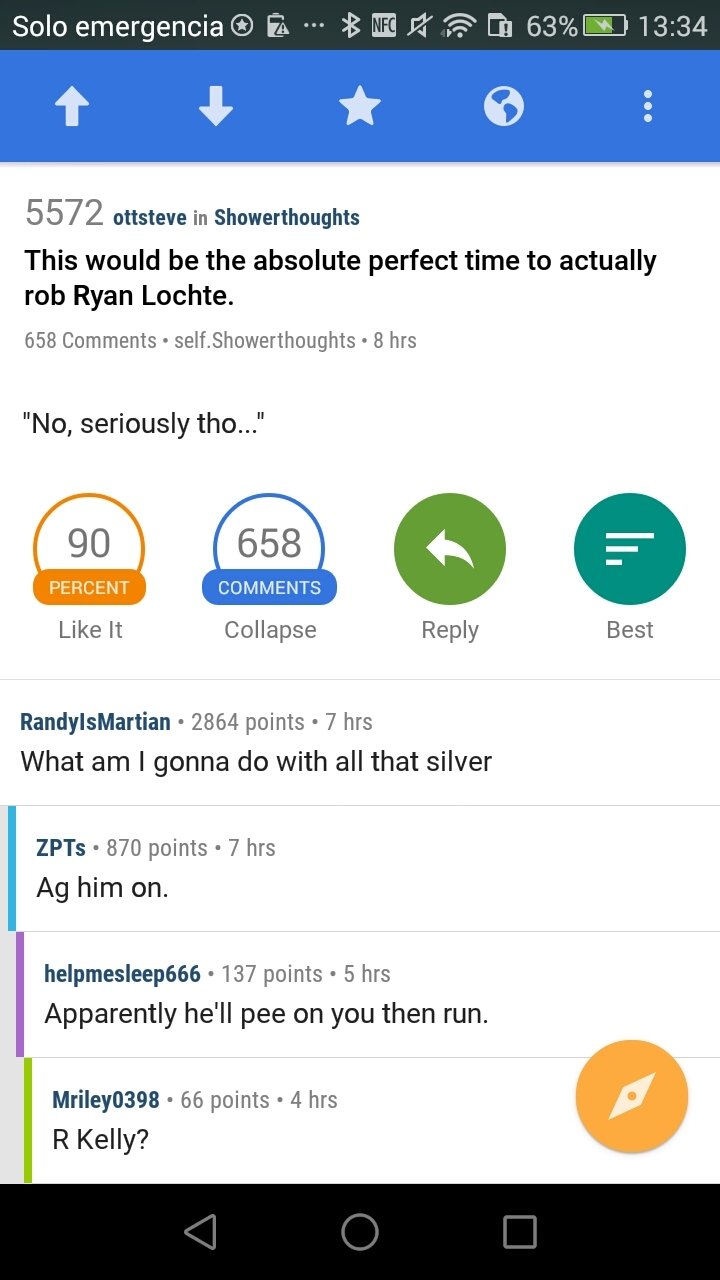
Task: Open the post in browser via globe icon
Action: (504, 106)
